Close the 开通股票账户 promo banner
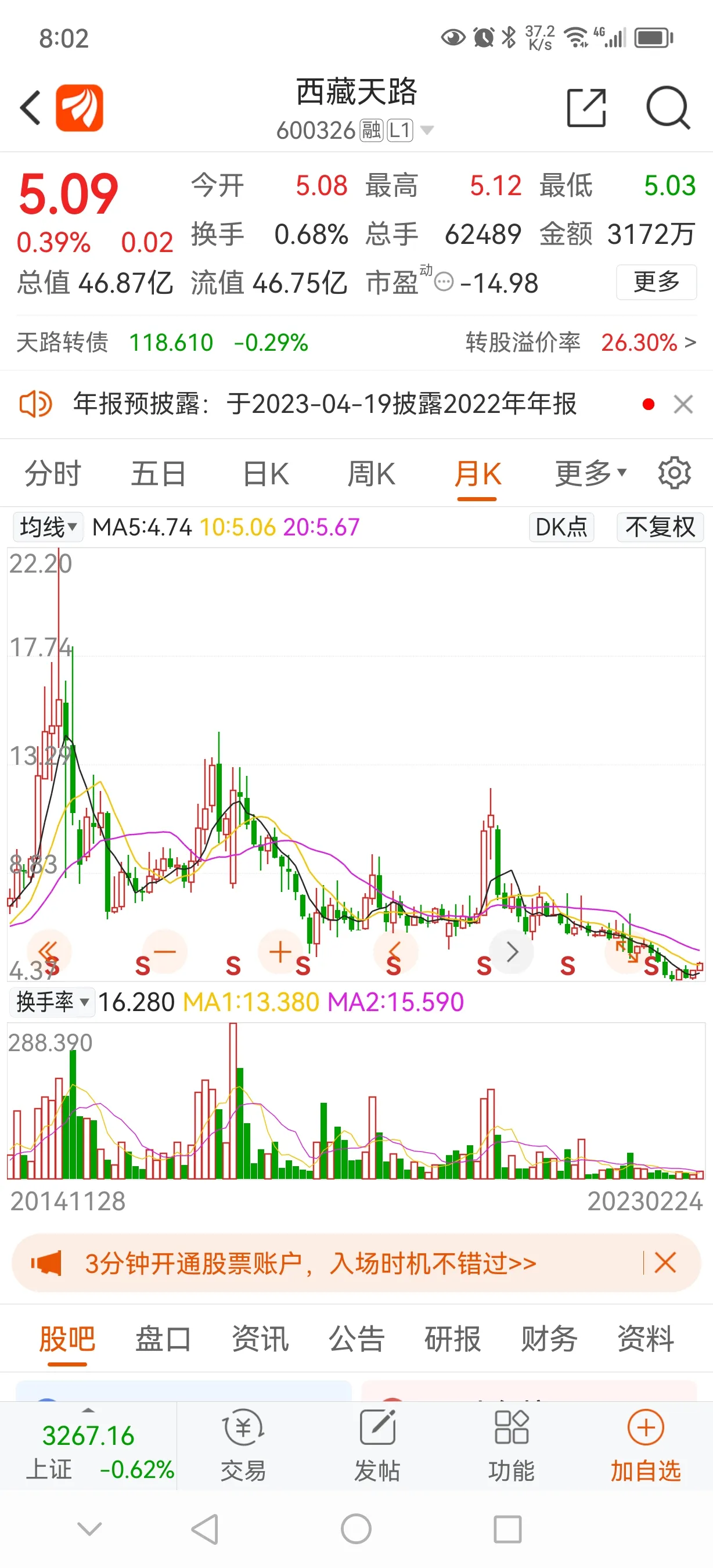Image resolution: width=713 pixels, height=1568 pixels. [x=665, y=1263]
